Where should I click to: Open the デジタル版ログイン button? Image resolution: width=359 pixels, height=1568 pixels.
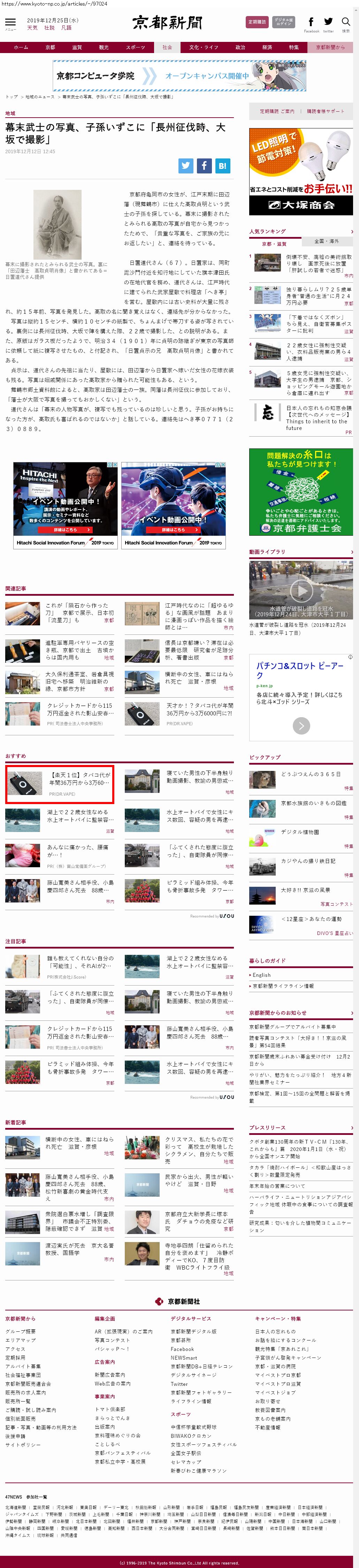tap(283, 22)
